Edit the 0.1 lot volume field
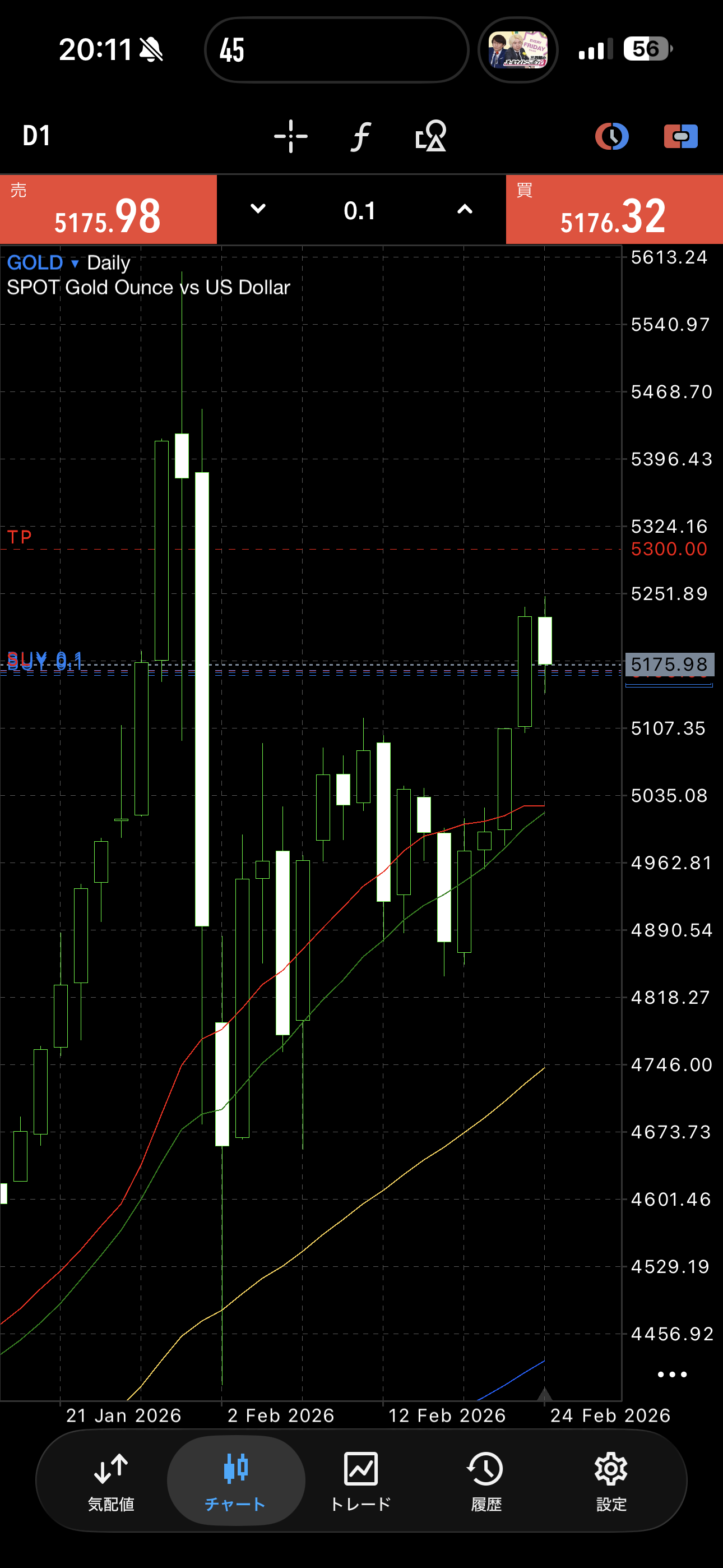 point(360,211)
